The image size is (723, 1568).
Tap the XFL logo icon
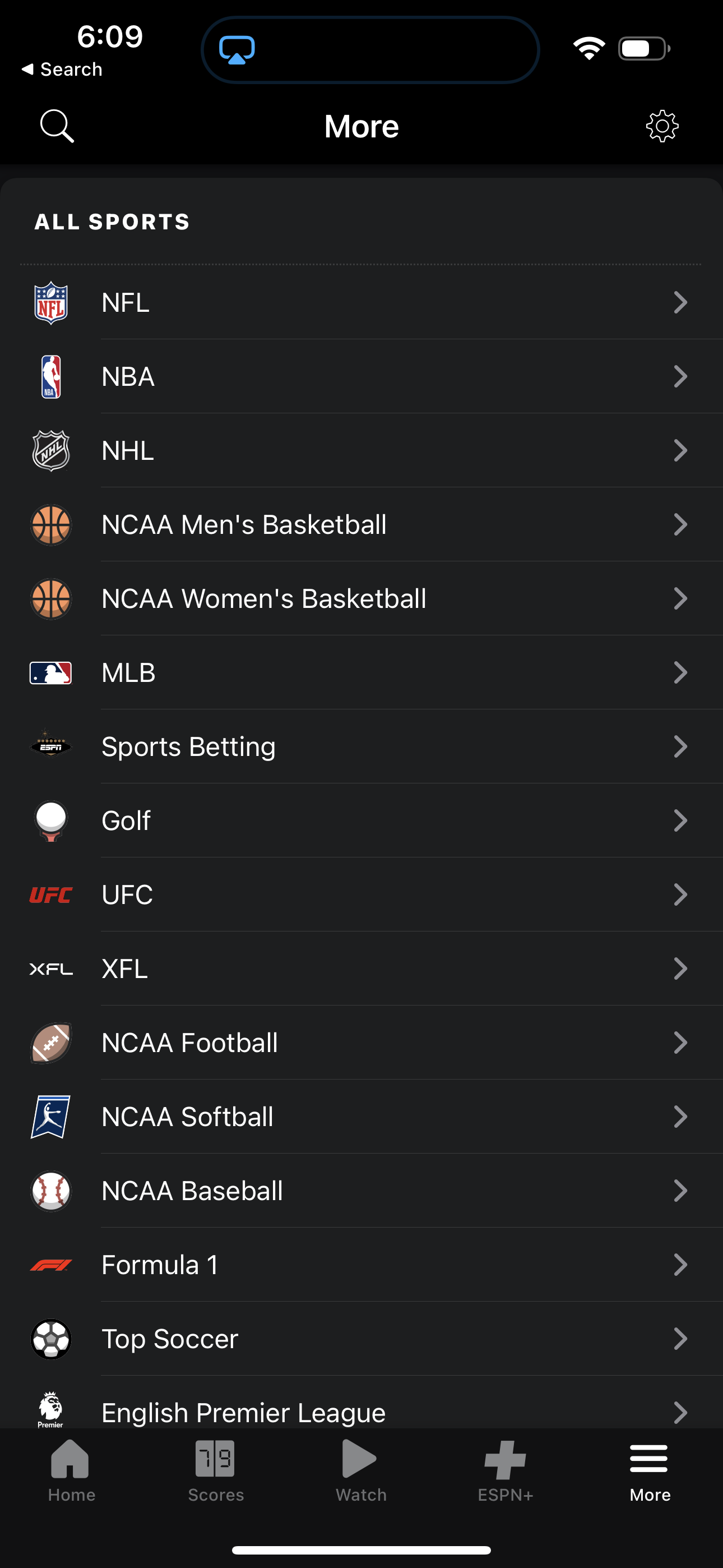[51, 969]
